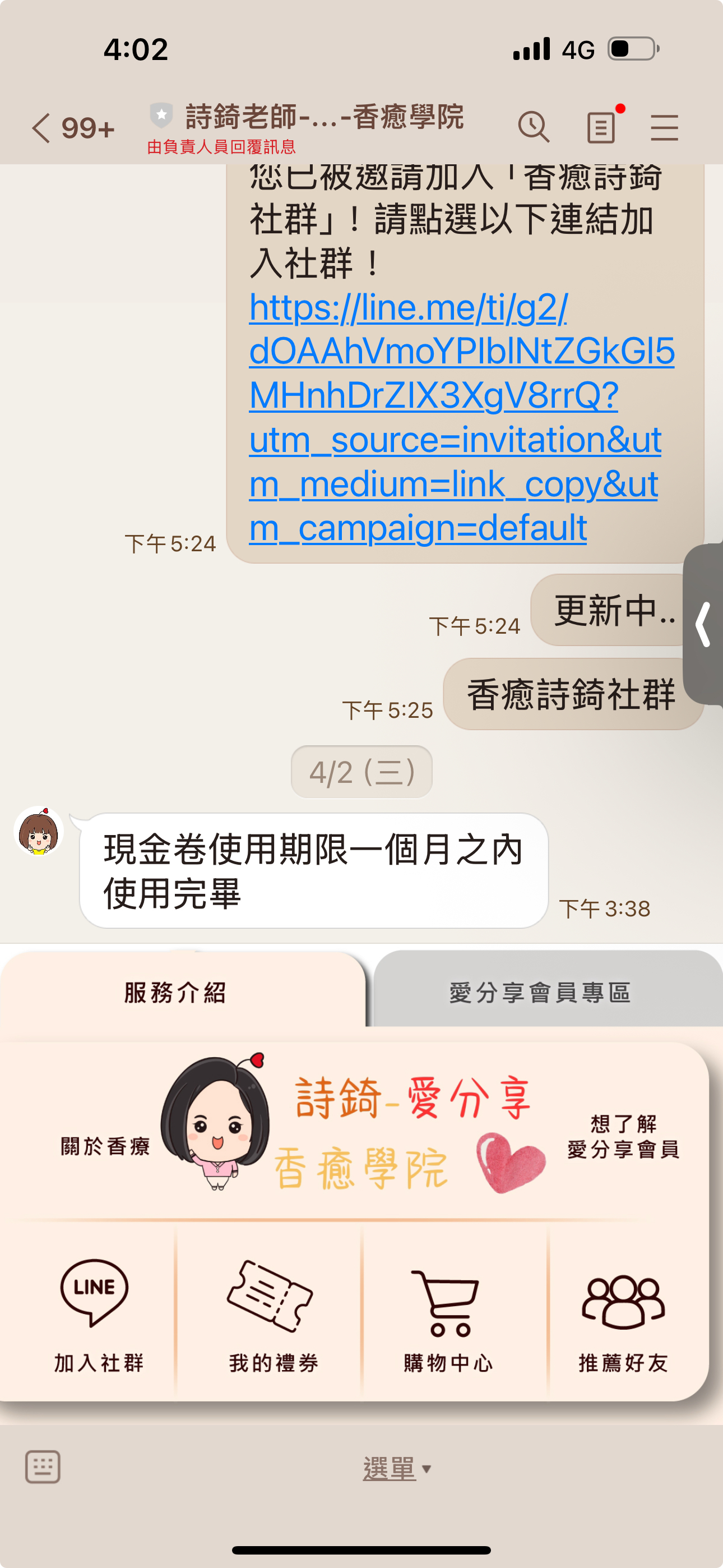Open 關於香療 section

105,1146
